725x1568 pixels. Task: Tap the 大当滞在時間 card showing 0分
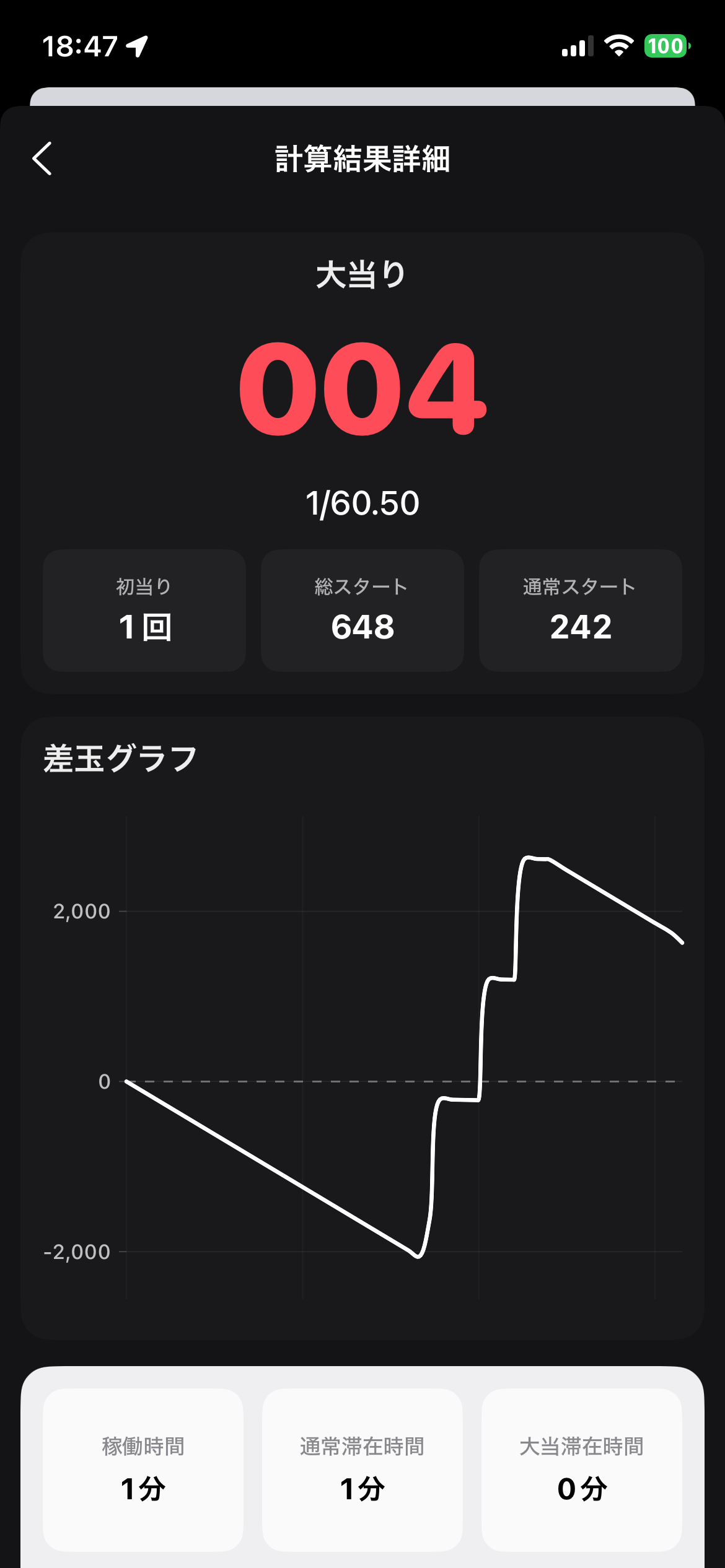[x=580, y=1468]
